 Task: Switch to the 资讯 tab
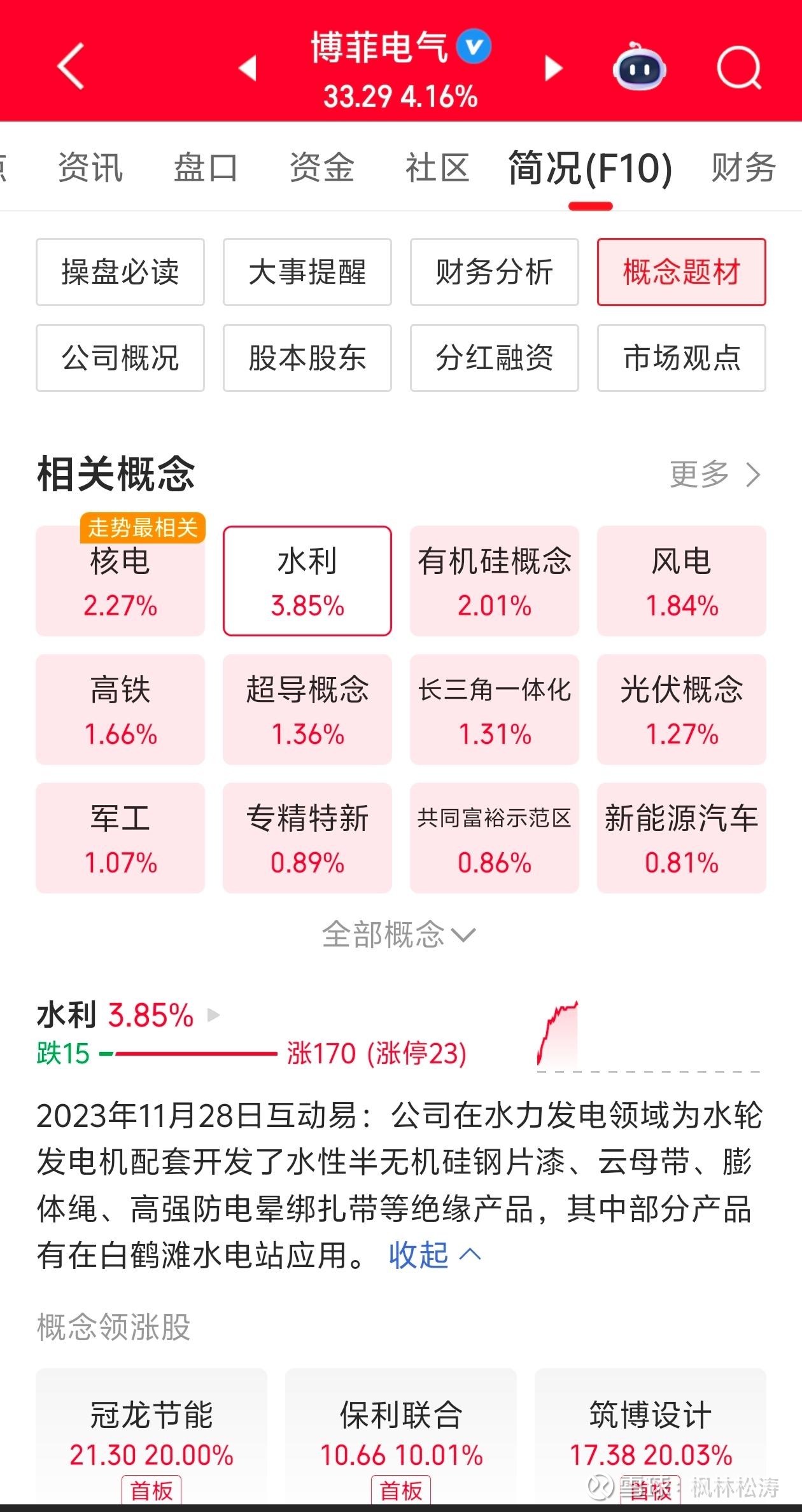(x=90, y=168)
